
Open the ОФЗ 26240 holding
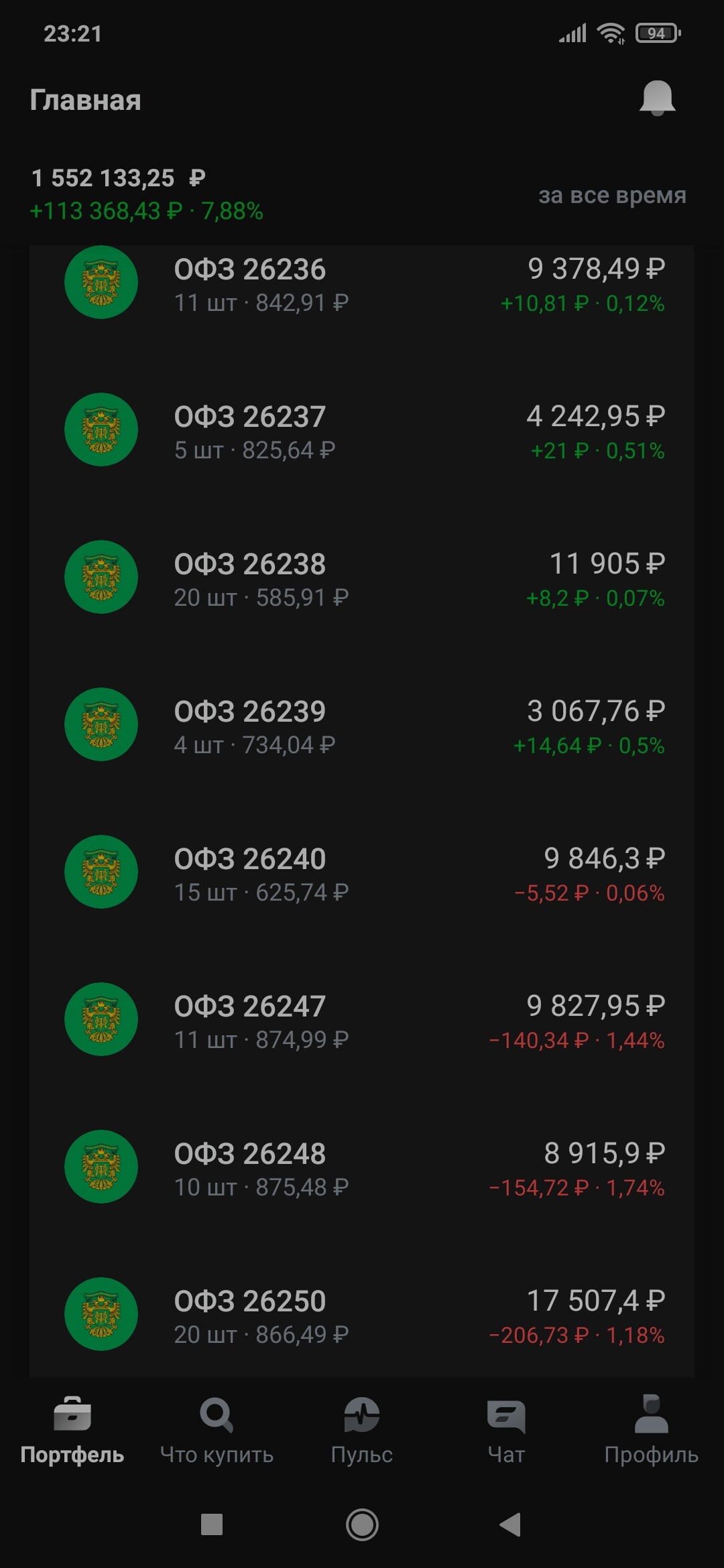click(362, 873)
